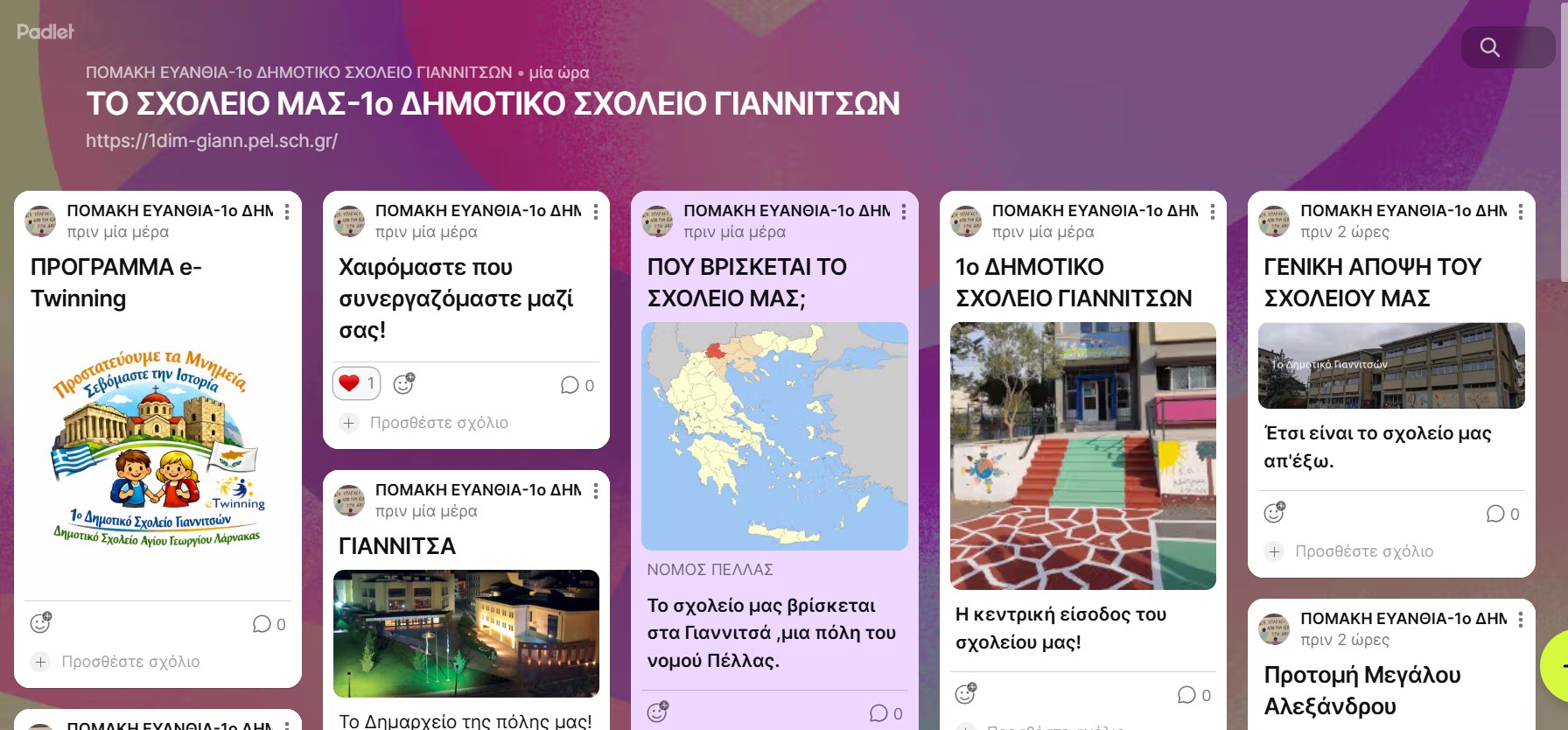
Task: View the Γιαννιτσά town hall night photo
Action: 466,633
